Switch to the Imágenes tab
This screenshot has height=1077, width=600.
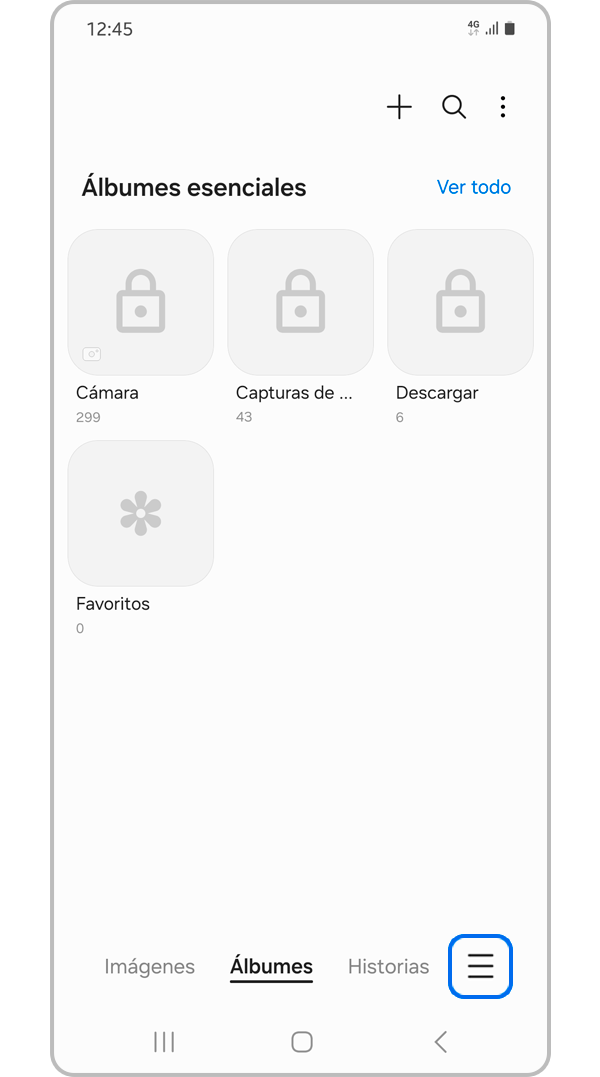pyautogui.click(x=150, y=966)
